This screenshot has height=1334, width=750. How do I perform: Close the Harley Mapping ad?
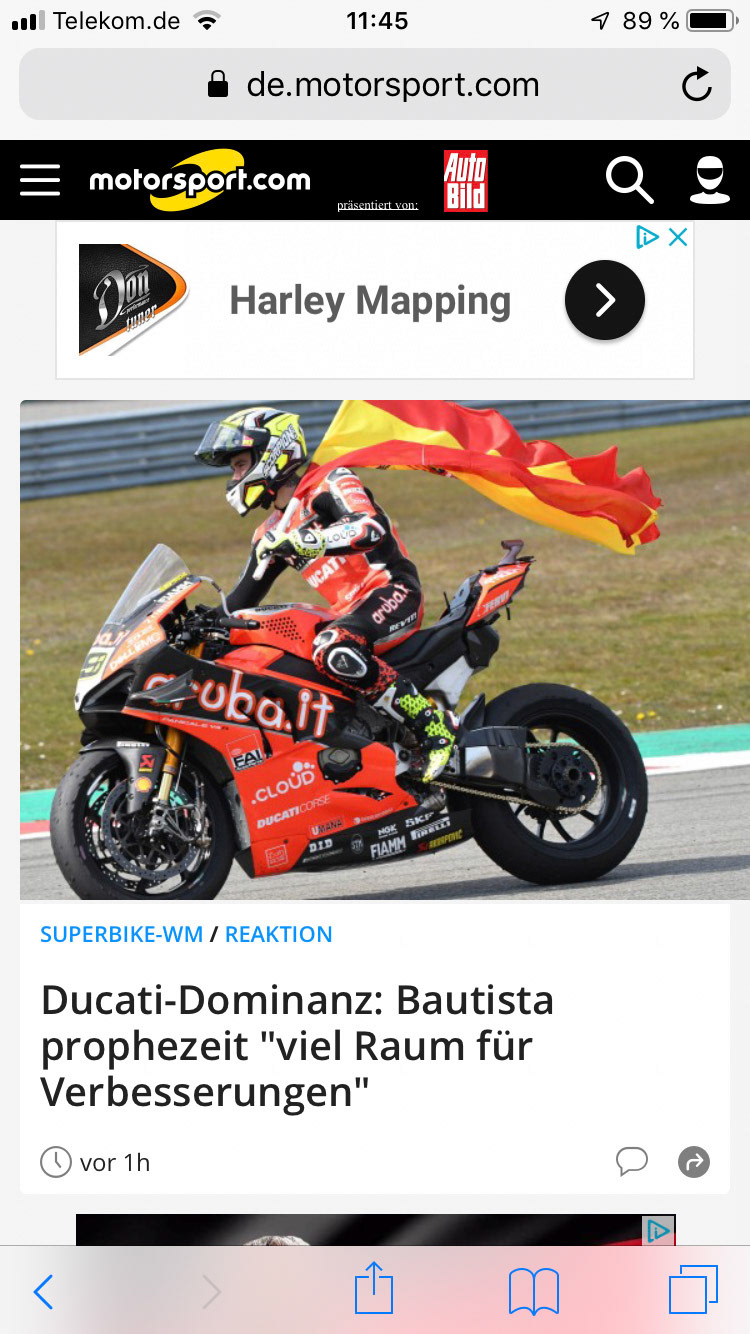(x=678, y=237)
